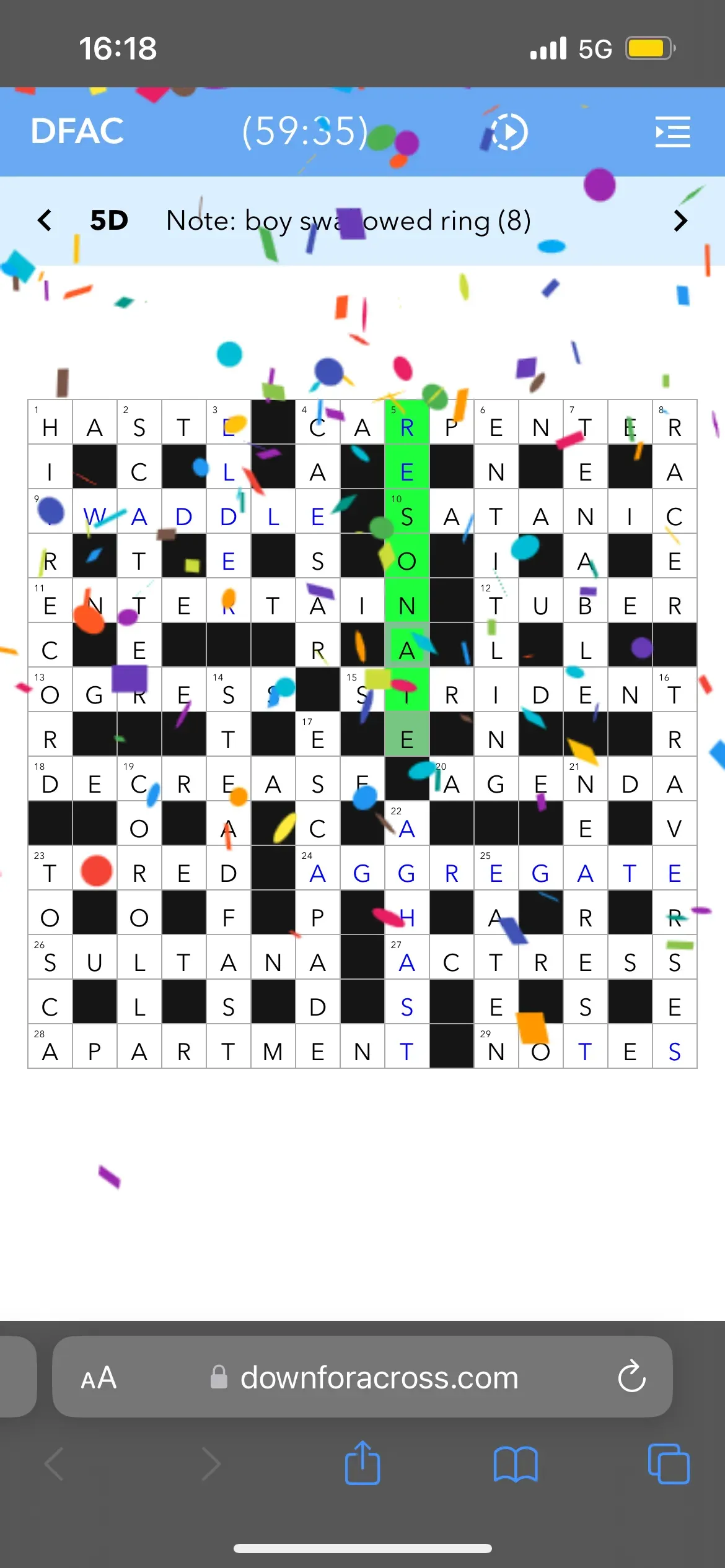Open the clue list panel
The image size is (725, 1568).
pos(673,132)
